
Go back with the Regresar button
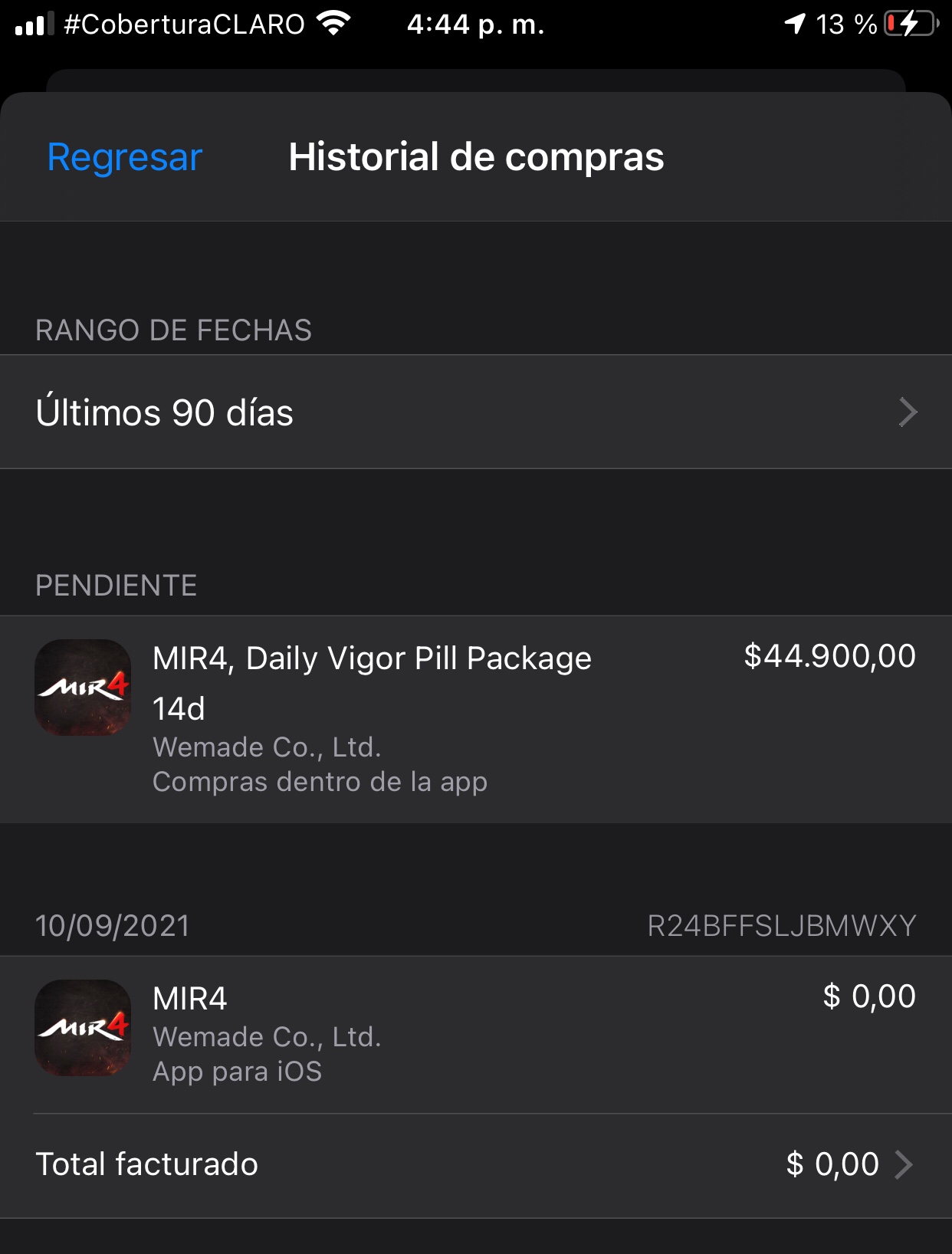pos(125,158)
